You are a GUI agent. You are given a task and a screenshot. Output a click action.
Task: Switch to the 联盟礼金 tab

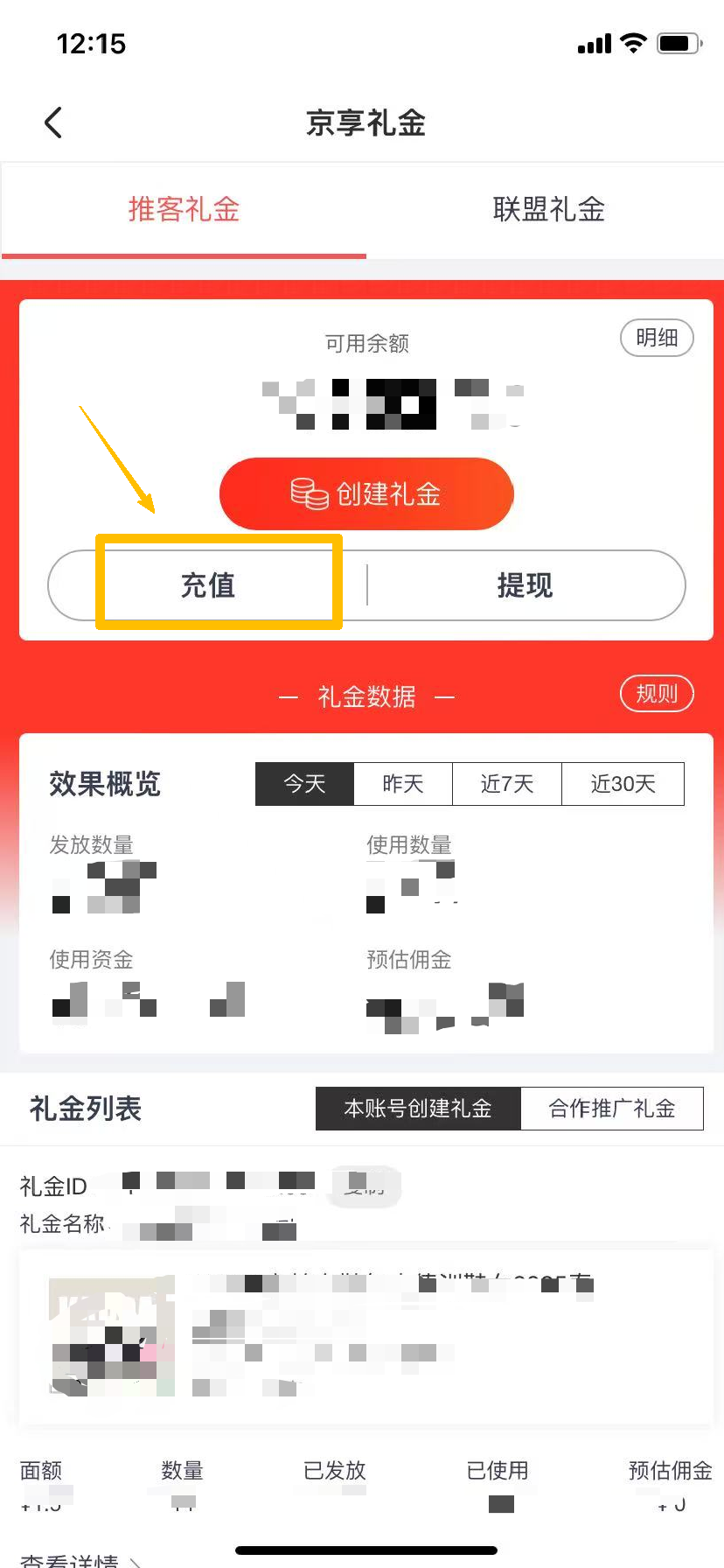(548, 210)
